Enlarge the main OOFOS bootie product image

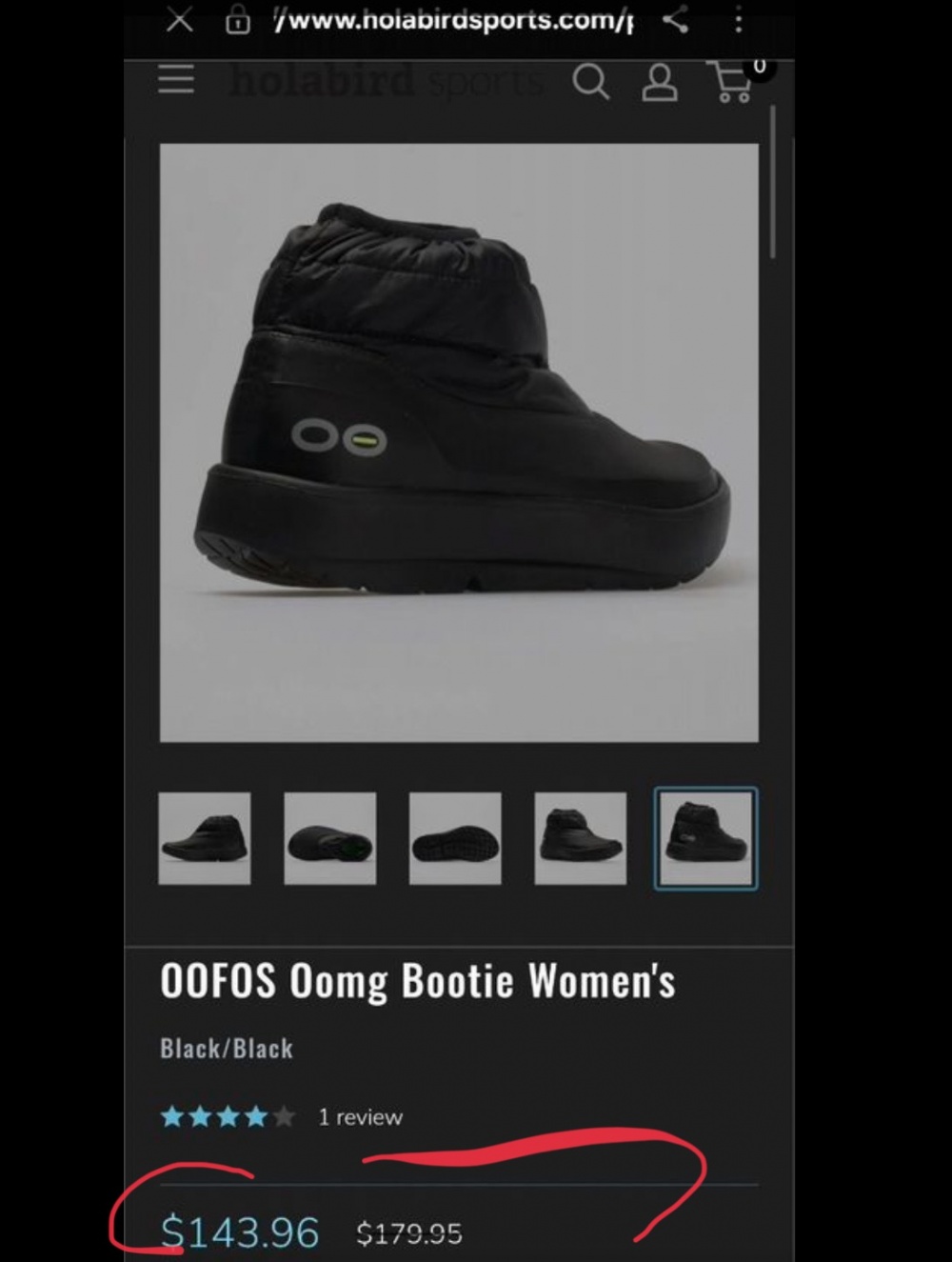tap(459, 443)
